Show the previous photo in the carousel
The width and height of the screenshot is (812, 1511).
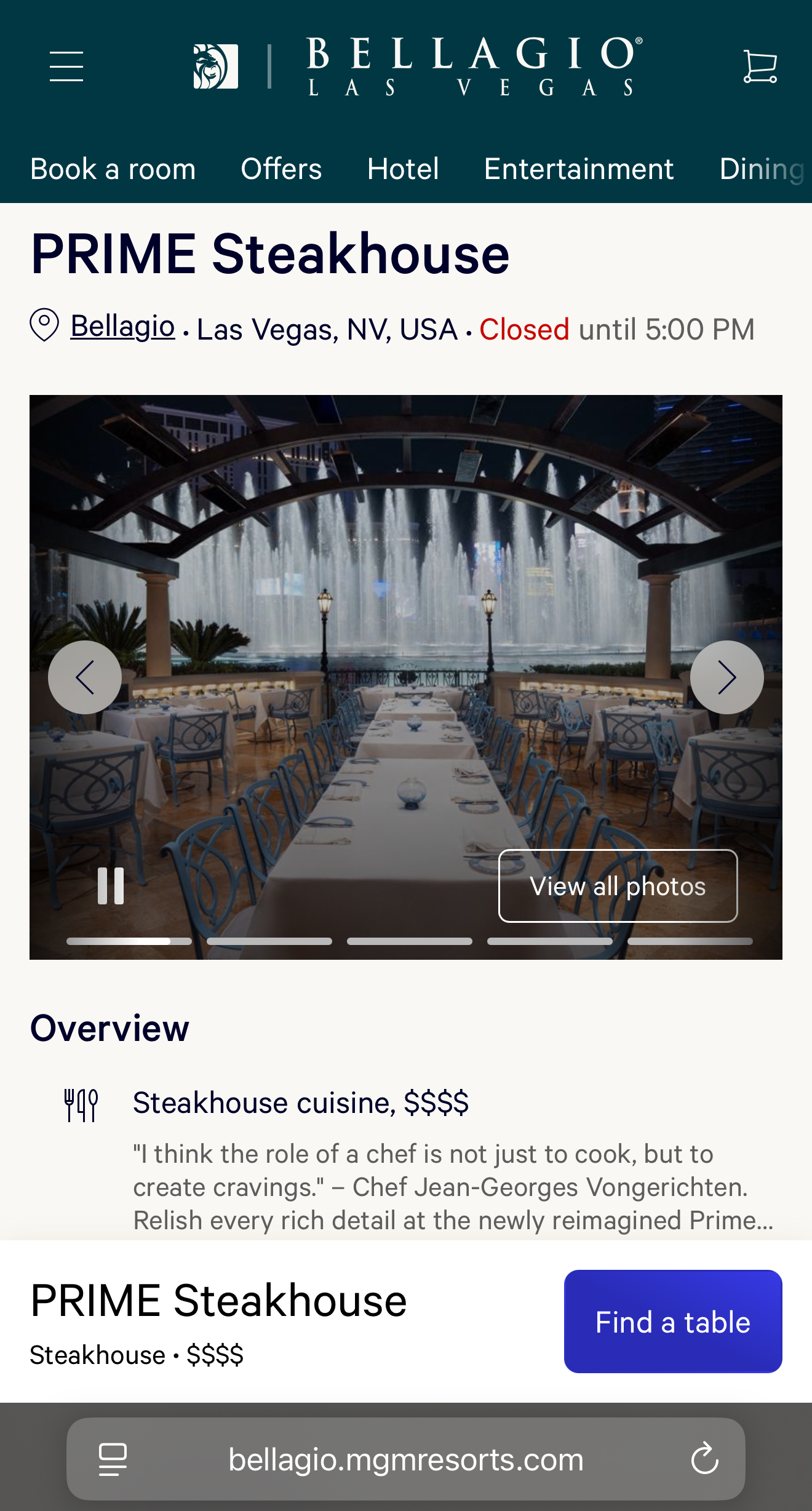[x=85, y=677]
